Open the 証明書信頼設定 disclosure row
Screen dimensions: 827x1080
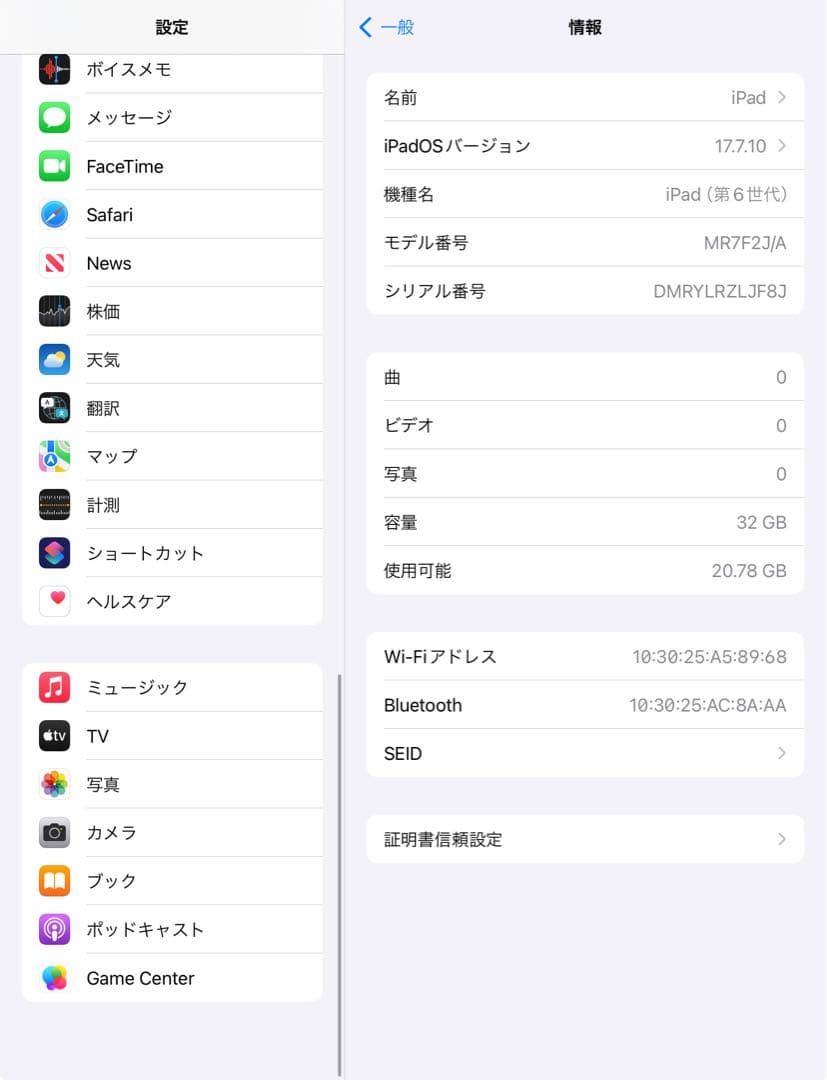coord(783,839)
